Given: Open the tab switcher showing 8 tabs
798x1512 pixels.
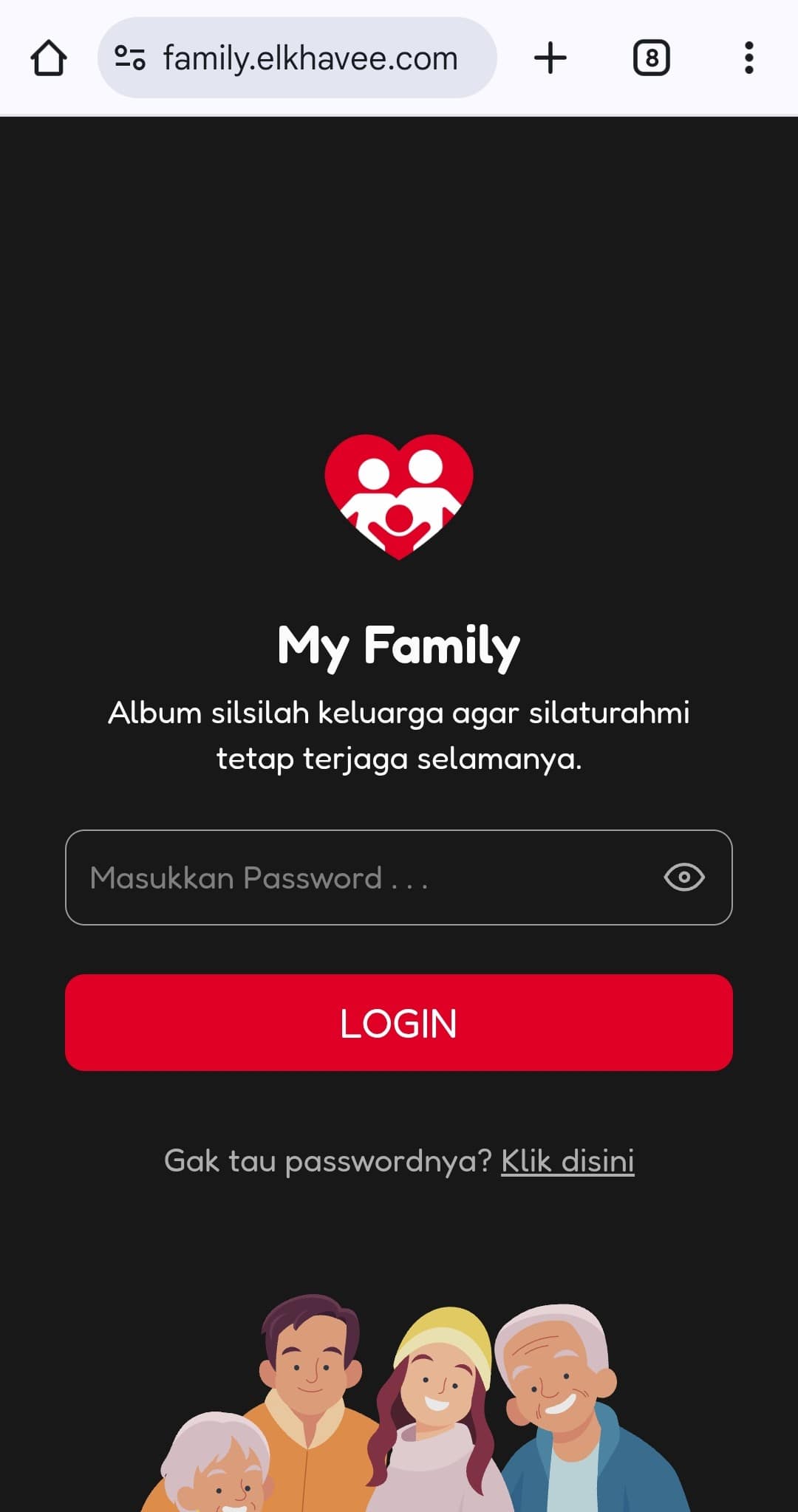Looking at the screenshot, I should point(651,58).
